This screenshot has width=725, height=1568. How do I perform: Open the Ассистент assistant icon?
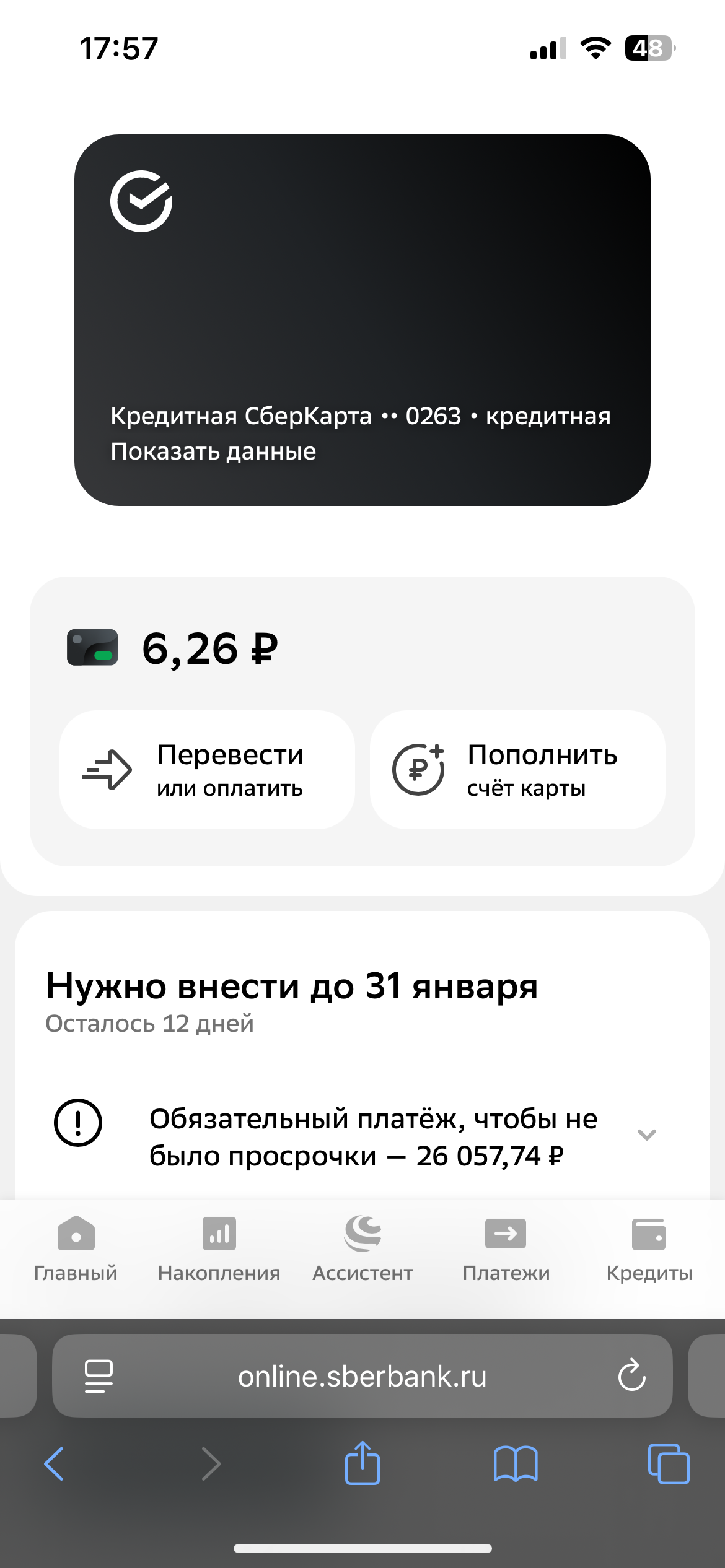[362, 1232]
